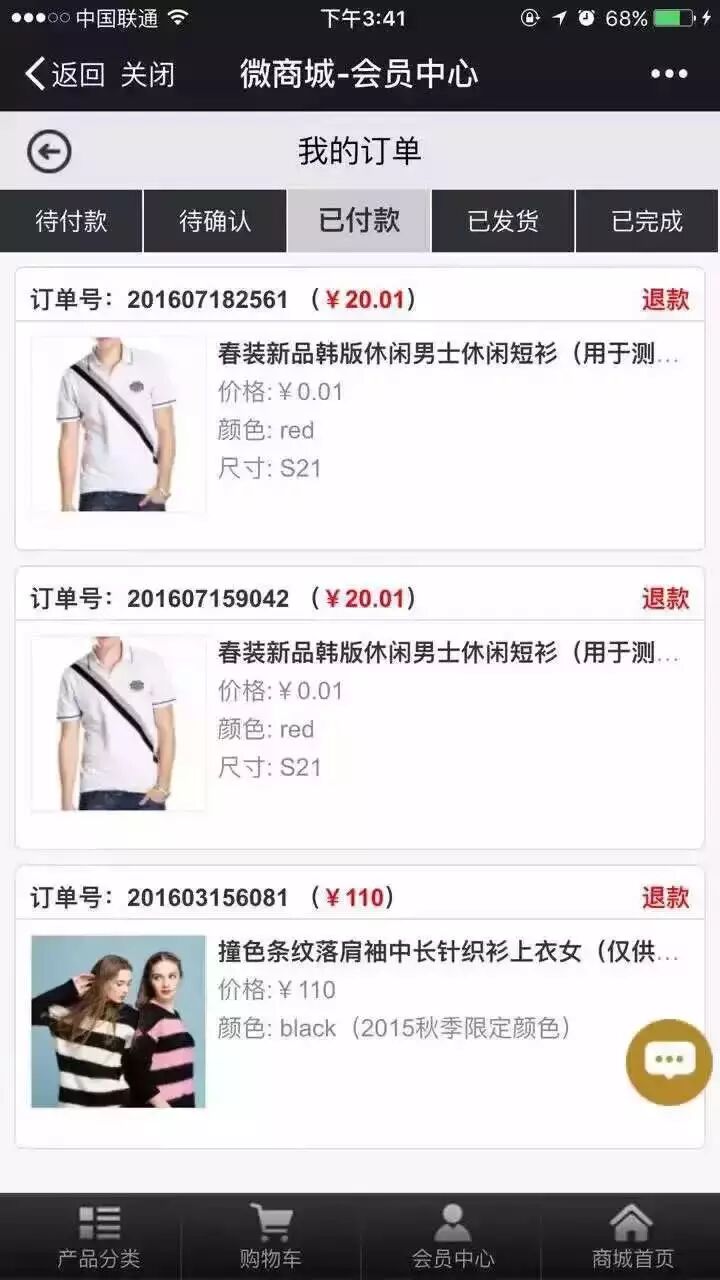Go to 产品分类 in the bottom bar
Viewport: 720px width, 1280px height.
click(99, 1236)
